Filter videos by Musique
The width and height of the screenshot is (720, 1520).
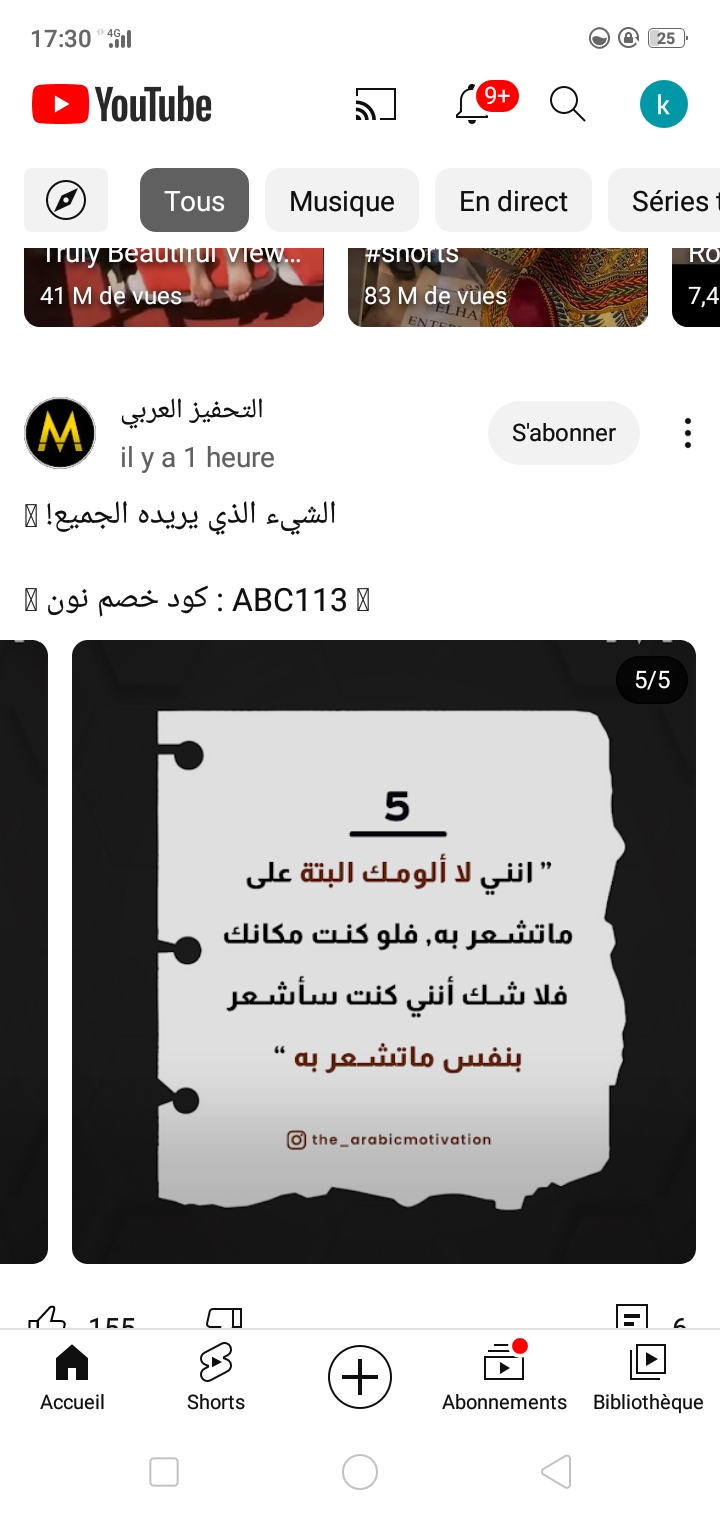(342, 201)
